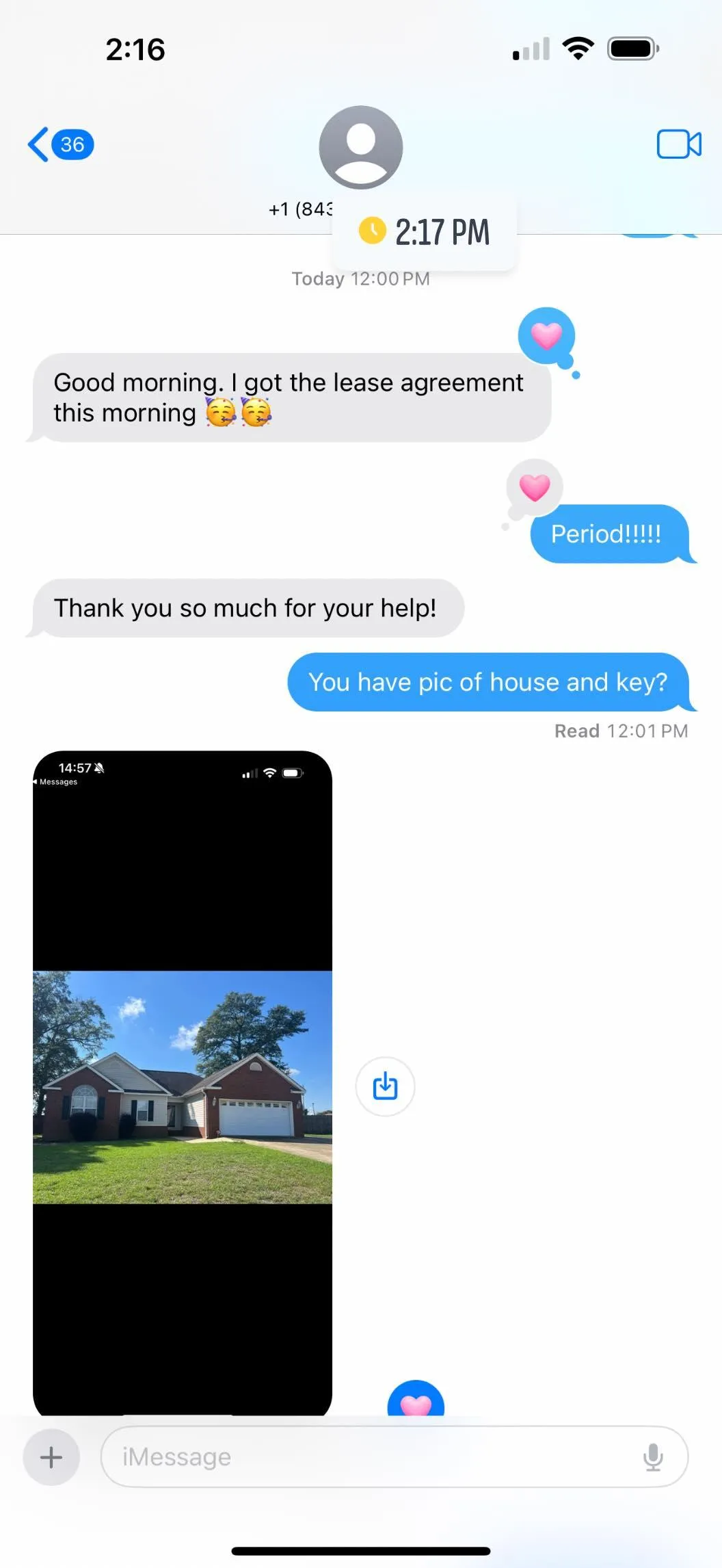Start a FaceTime video call
The width and height of the screenshot is (722, 1568).
[678, 144]
